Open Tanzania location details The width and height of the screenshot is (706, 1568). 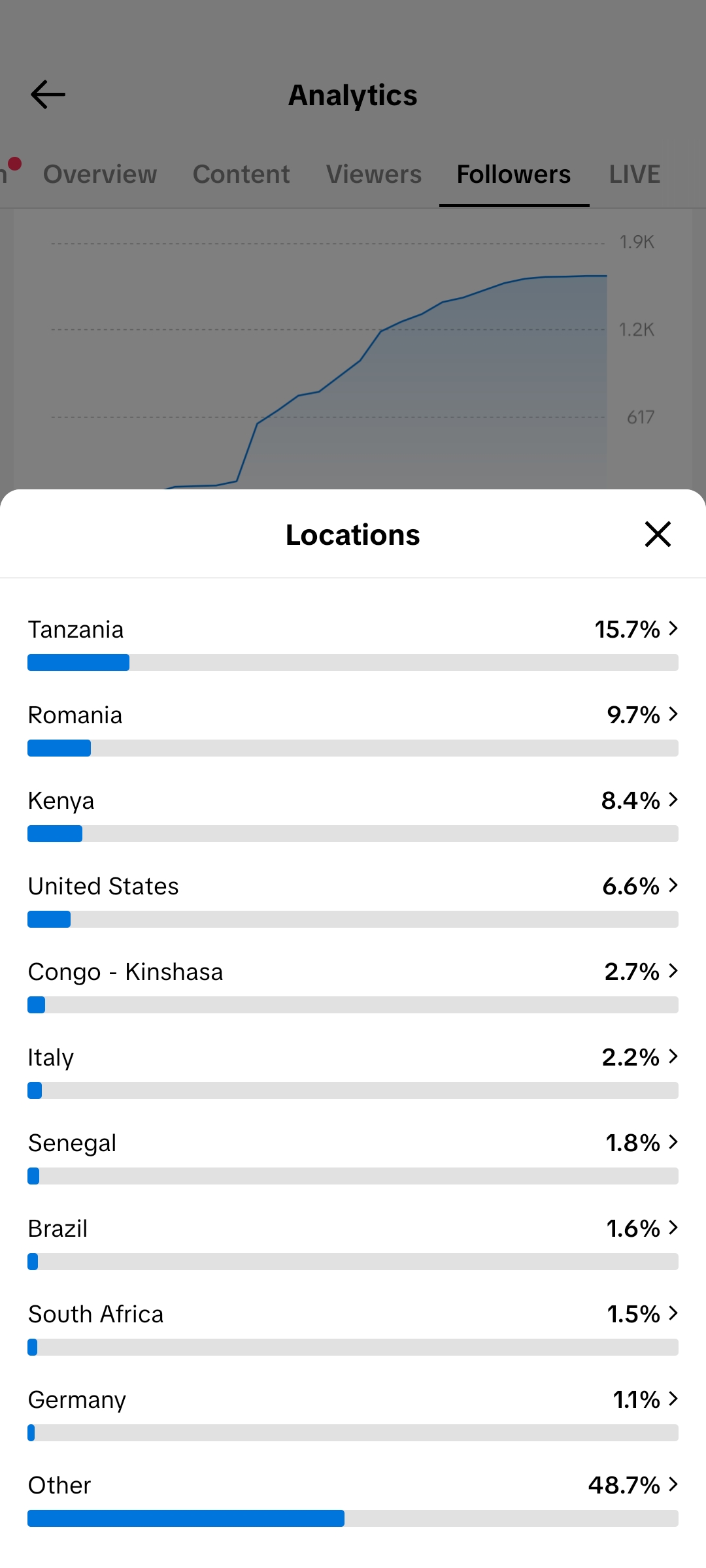coord(353,643)
